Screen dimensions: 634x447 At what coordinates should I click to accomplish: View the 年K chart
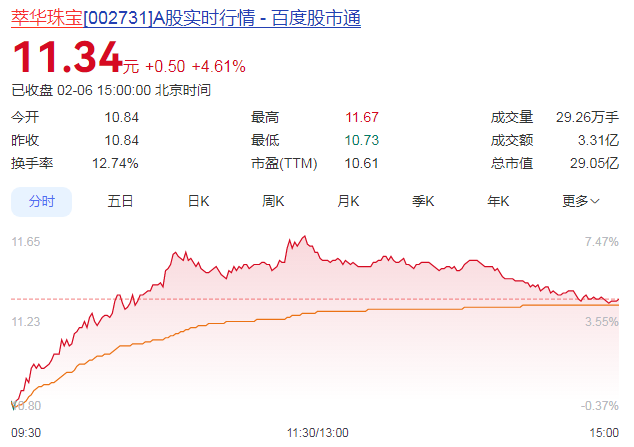(498, 201)
